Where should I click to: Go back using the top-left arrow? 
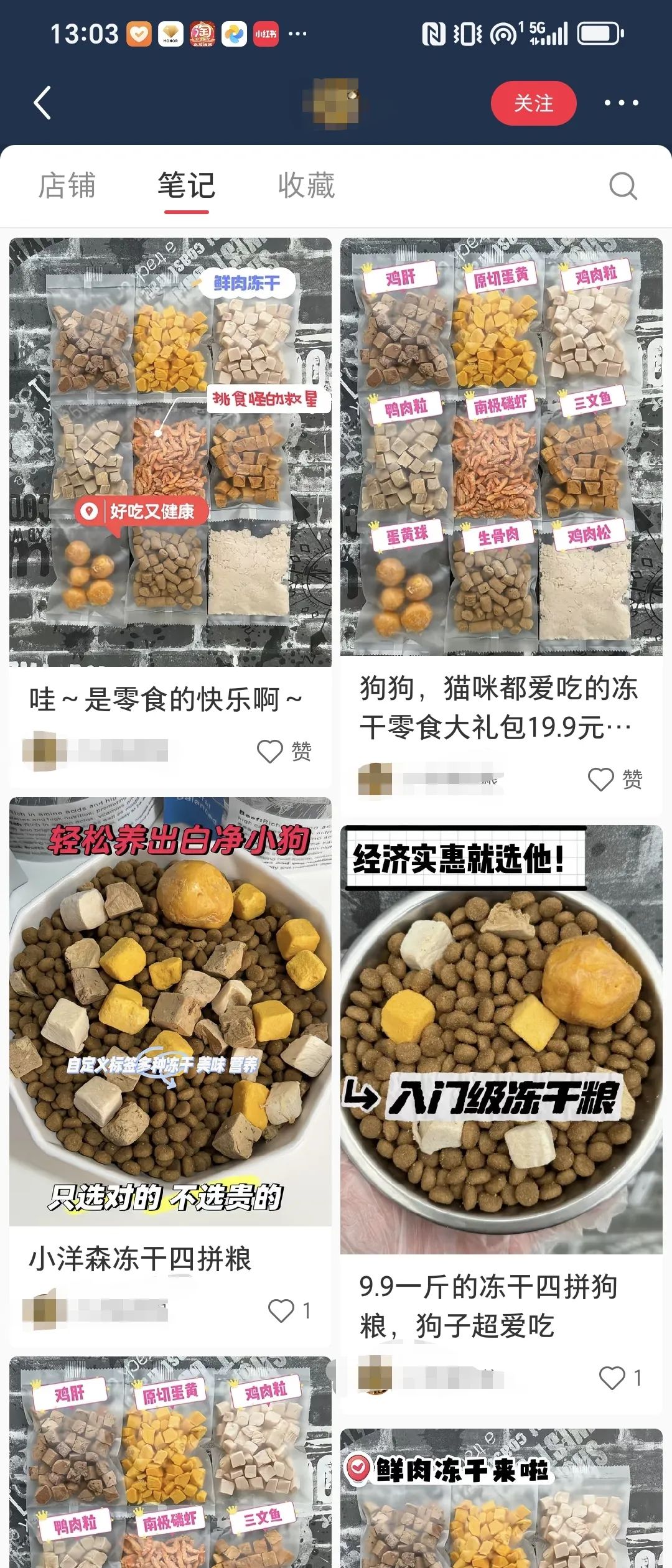pyautogui.click(x=42, y=103)
